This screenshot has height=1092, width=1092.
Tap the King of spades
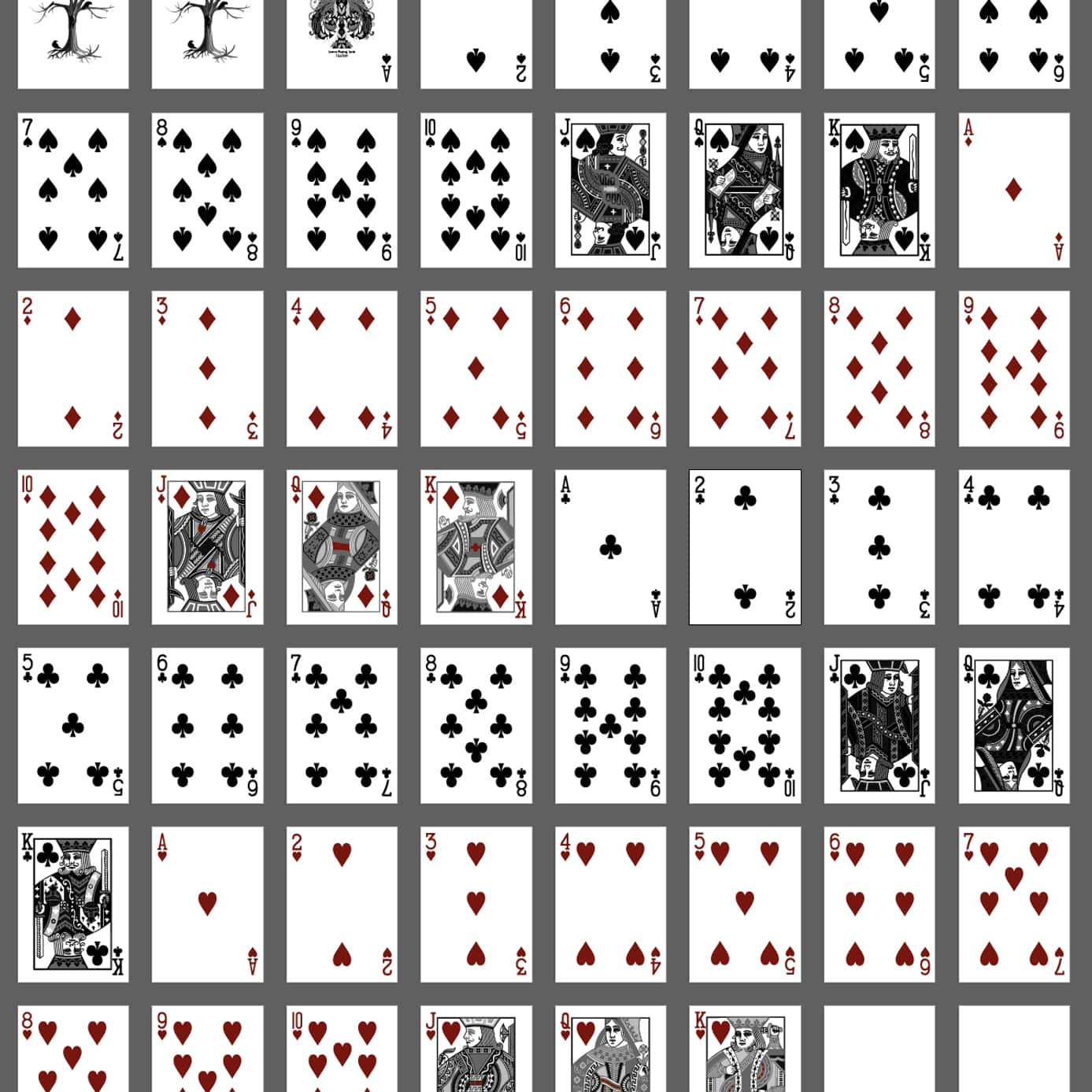[x=879, y=190]
